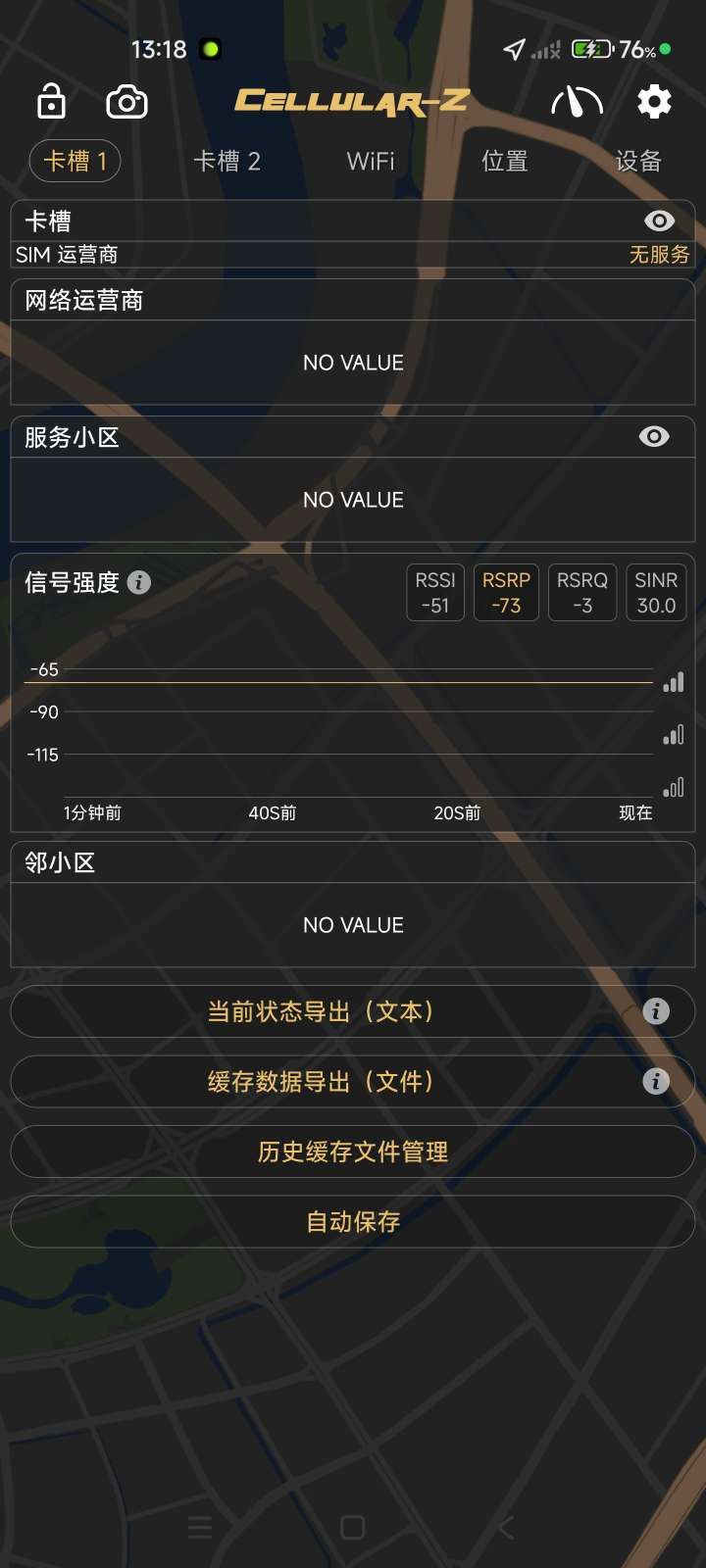Export current status via 当前状态导出（文本）
Viewport: 706px width, 1568px height.
[322, 1011]
